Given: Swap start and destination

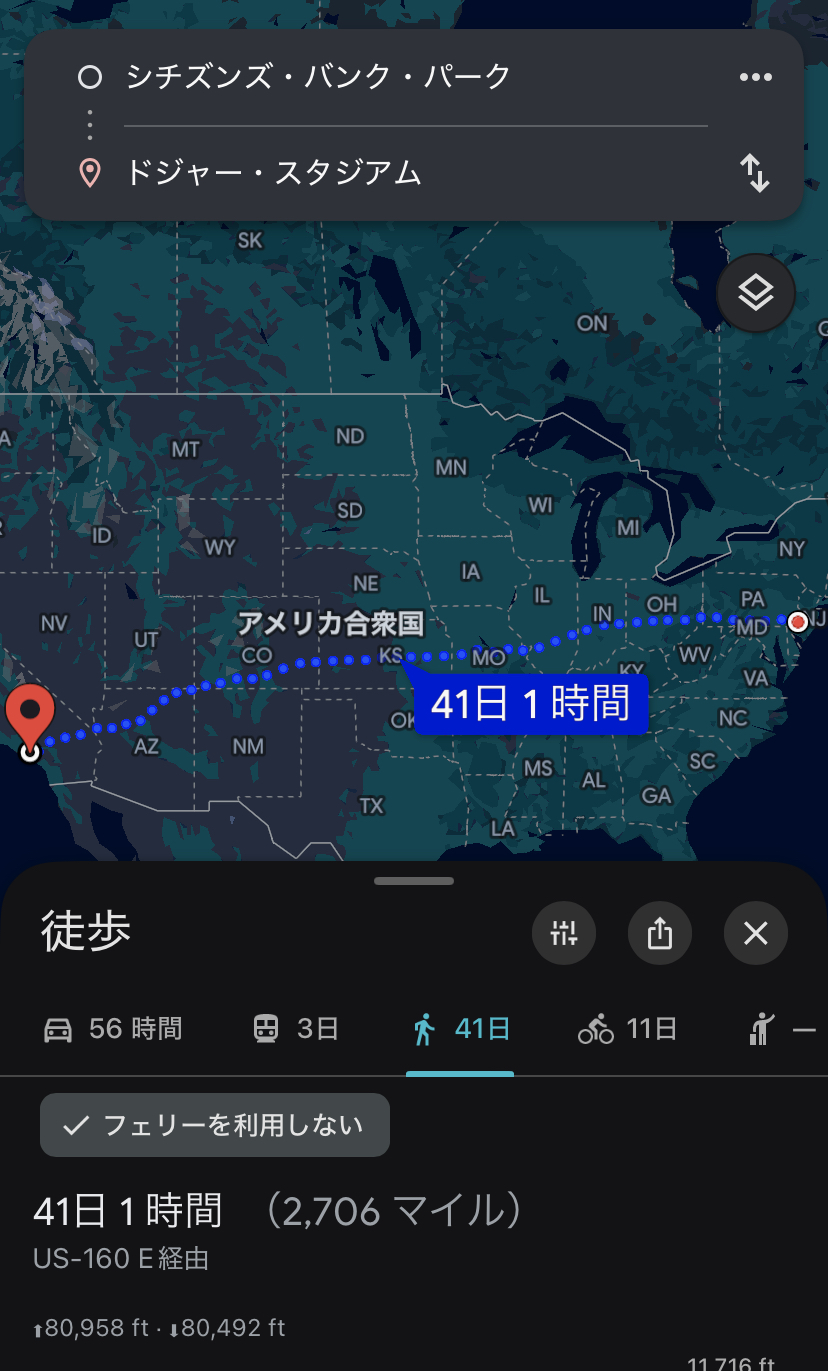Looking at the screenshot, I should point(755,174).
